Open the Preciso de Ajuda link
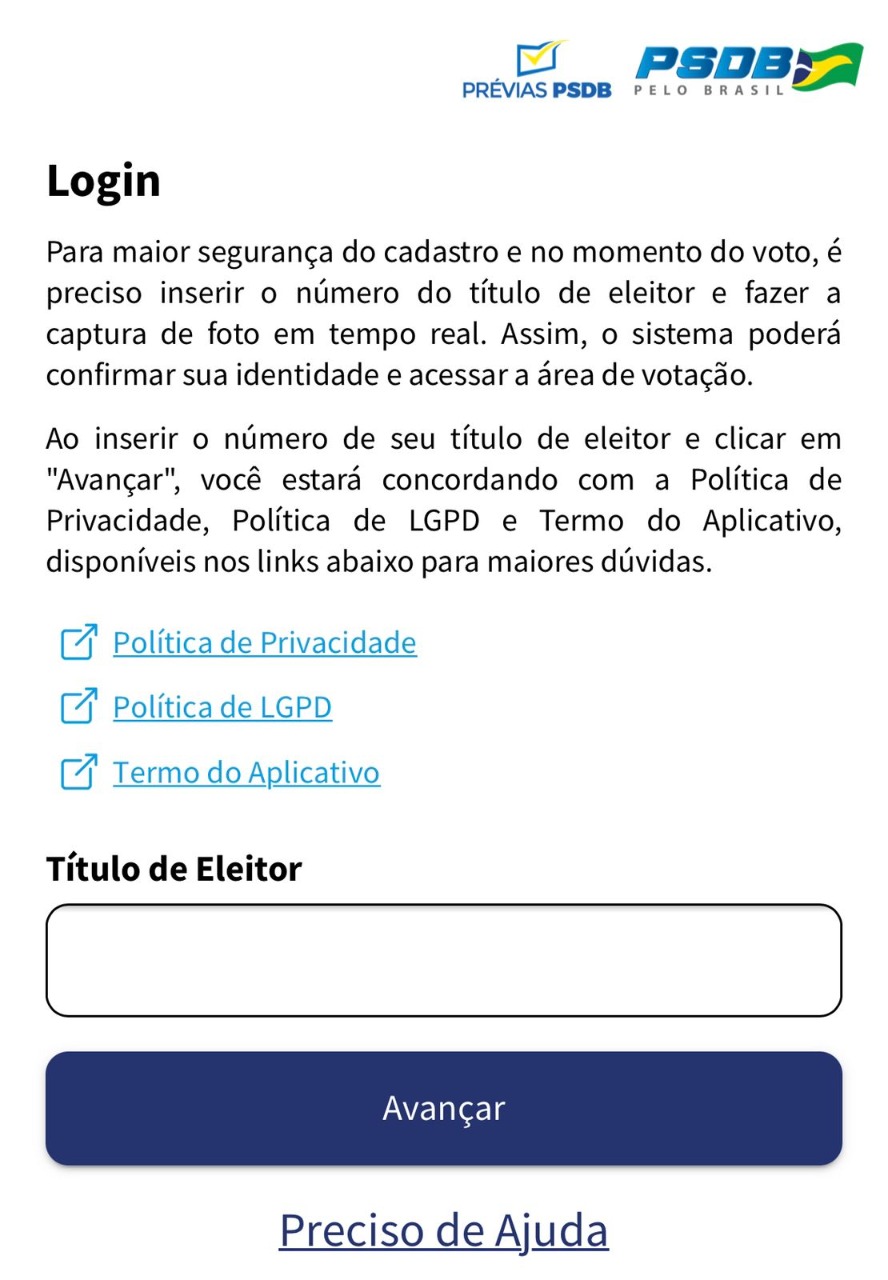The width and height of the screenshot is (888, 1280). coord(444,1229)
